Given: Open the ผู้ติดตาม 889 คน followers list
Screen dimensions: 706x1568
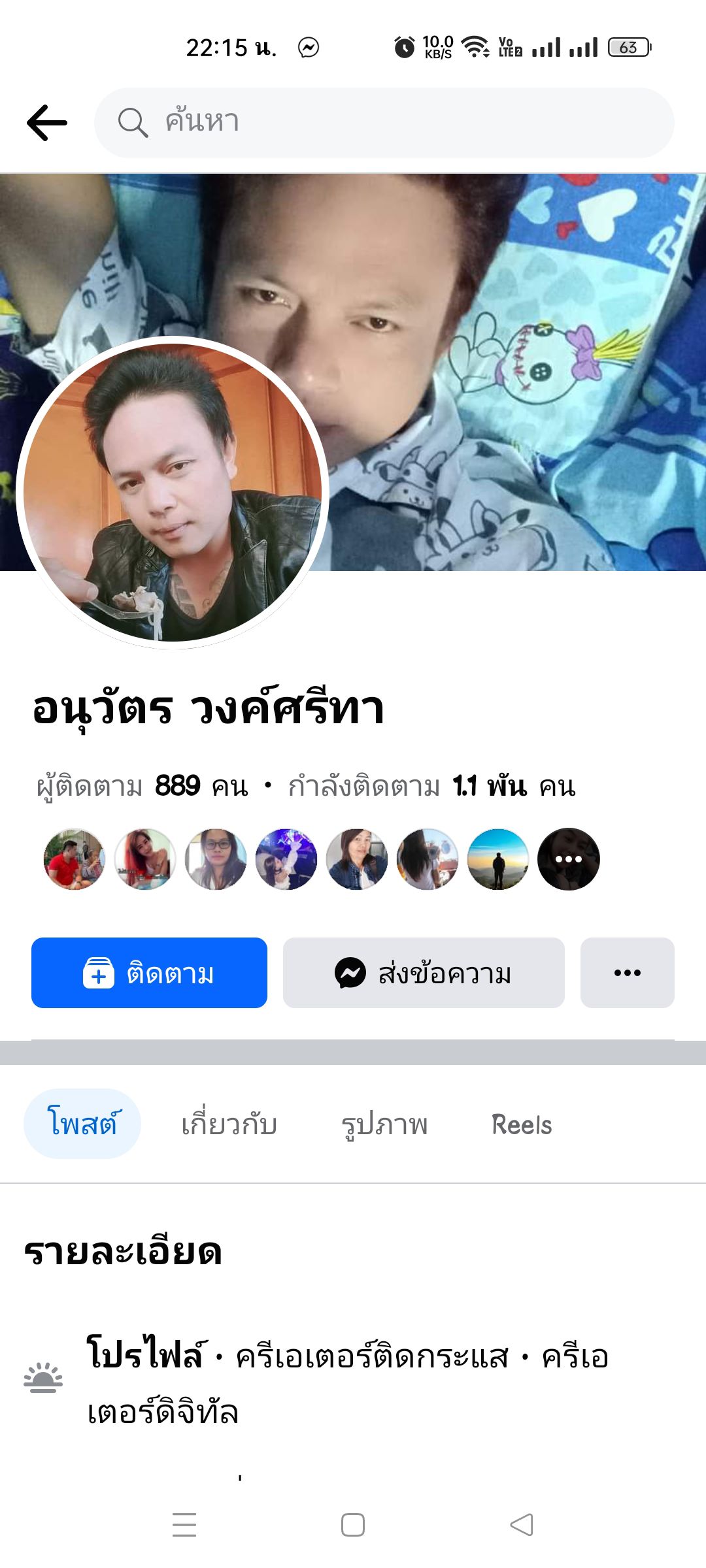Looking at the screenshot, I should pos(143,786).
